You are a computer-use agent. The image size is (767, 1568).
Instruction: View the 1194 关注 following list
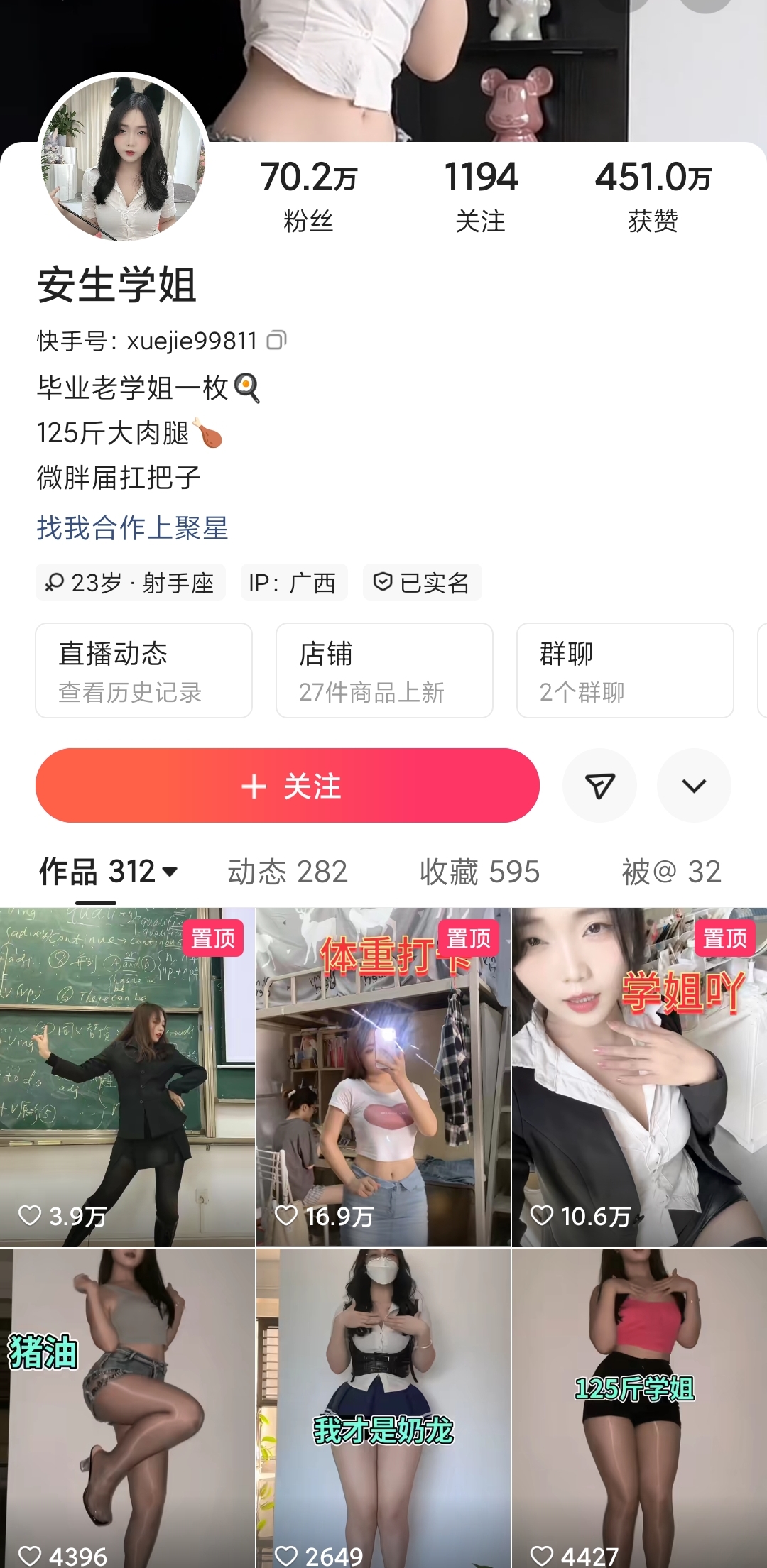coord(481,196)
